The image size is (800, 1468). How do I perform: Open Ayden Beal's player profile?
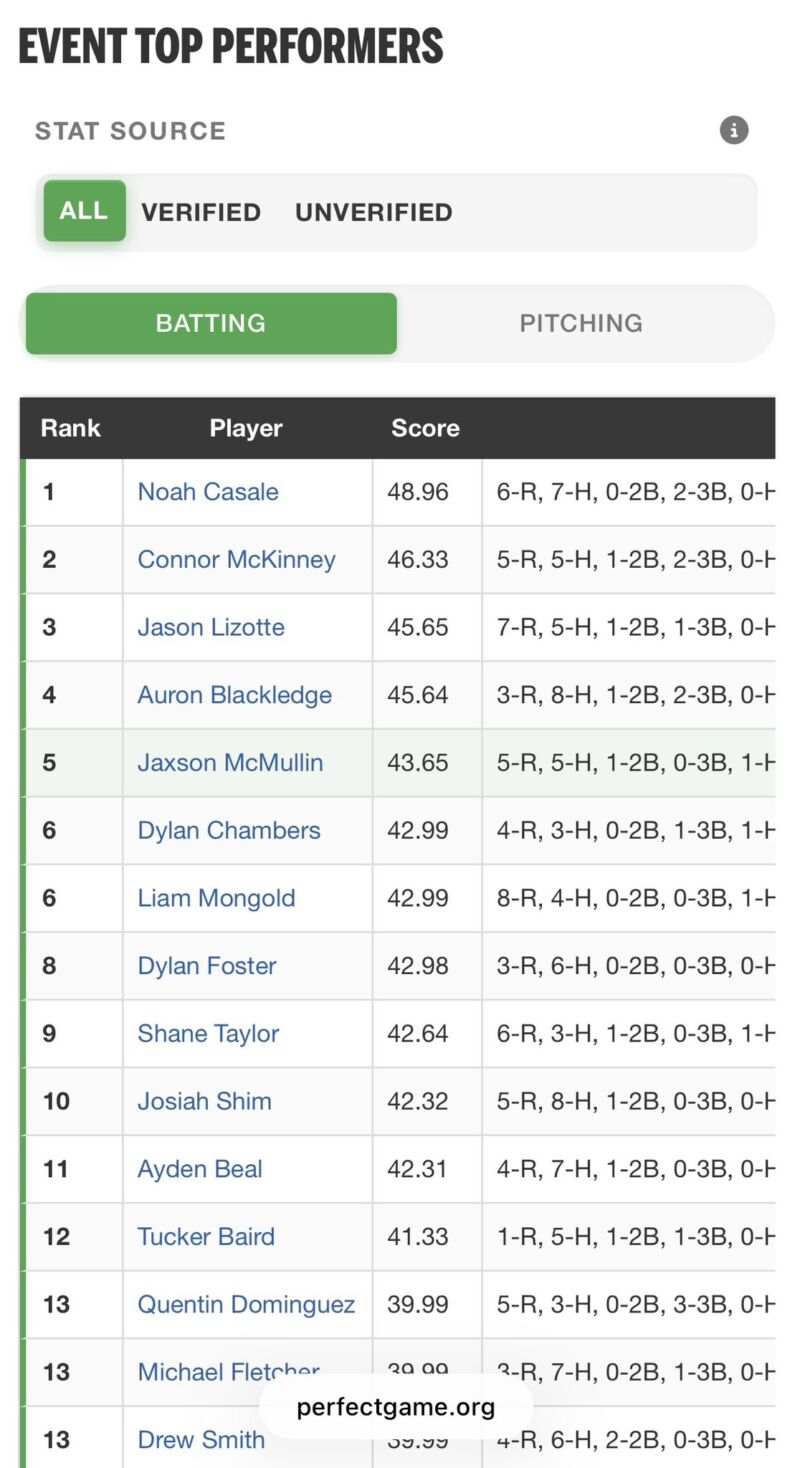(x=200, y=1170)
